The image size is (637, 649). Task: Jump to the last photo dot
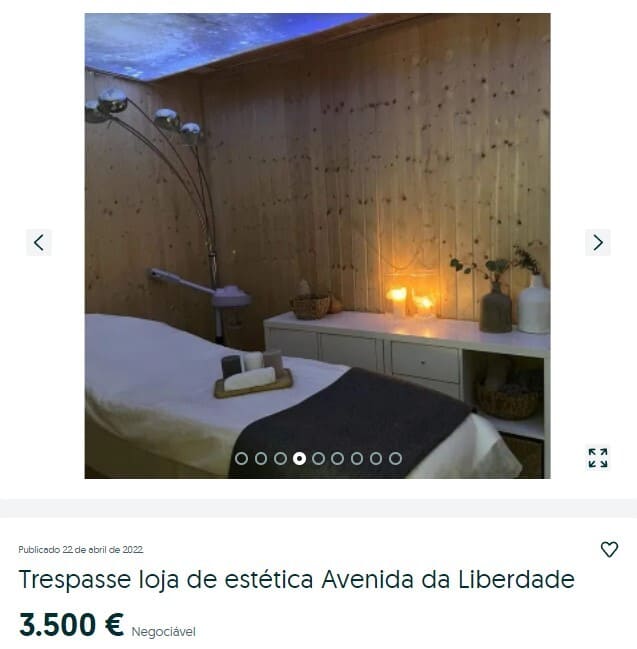pyautogui.click(x=395, y=458)
